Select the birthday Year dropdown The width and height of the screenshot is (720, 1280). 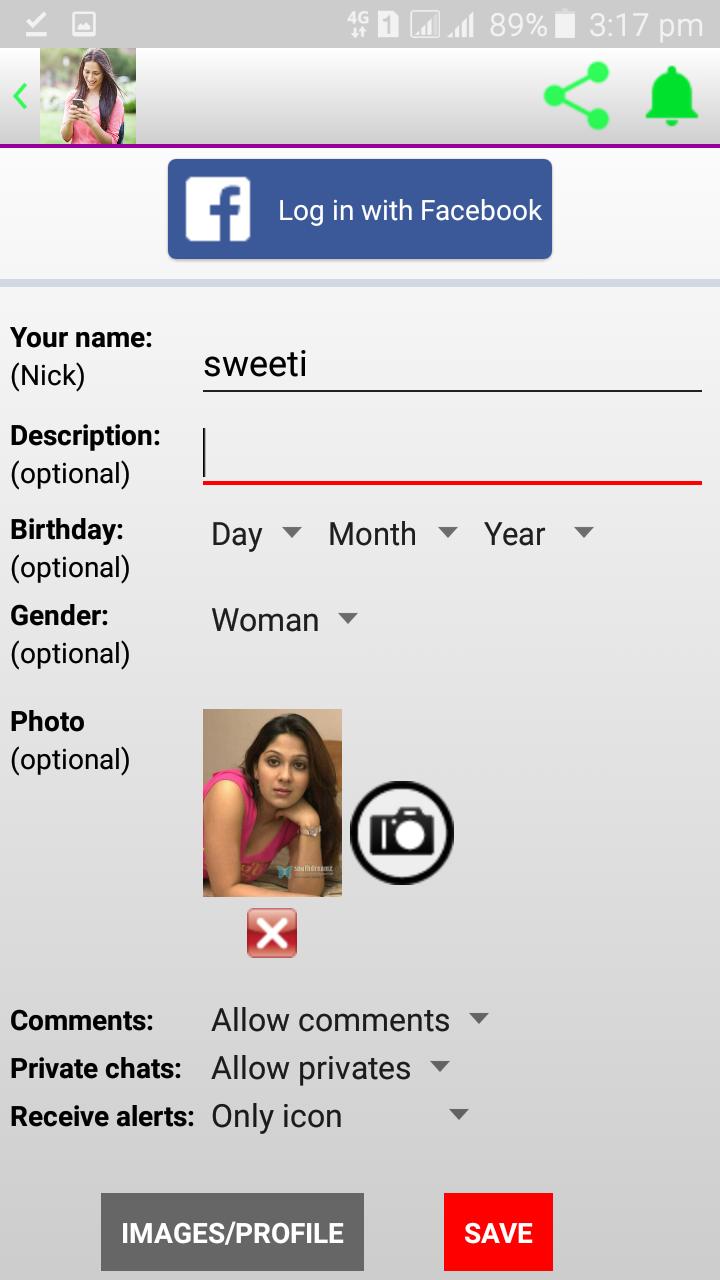click(x=538, y=534)
